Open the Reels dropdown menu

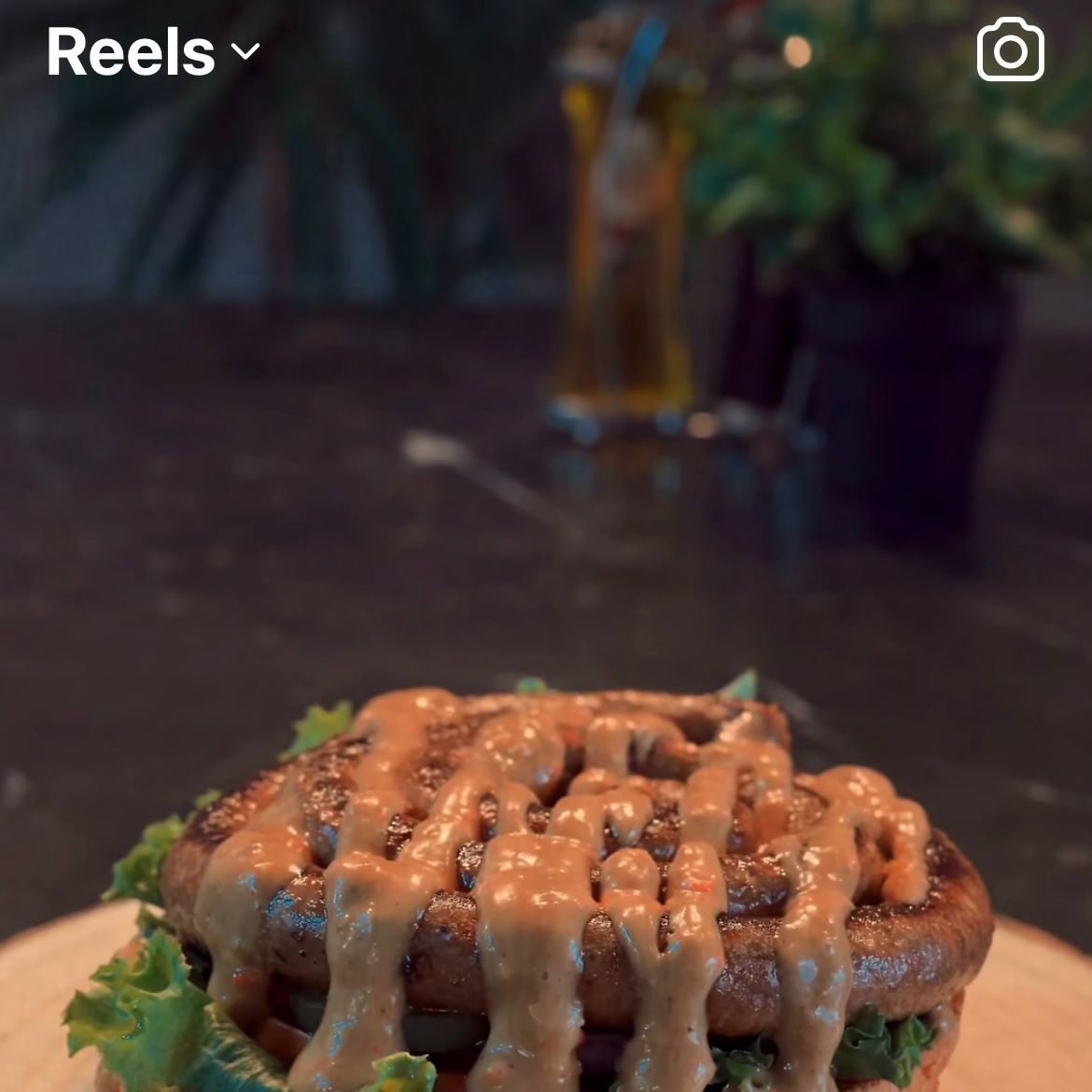153,51
